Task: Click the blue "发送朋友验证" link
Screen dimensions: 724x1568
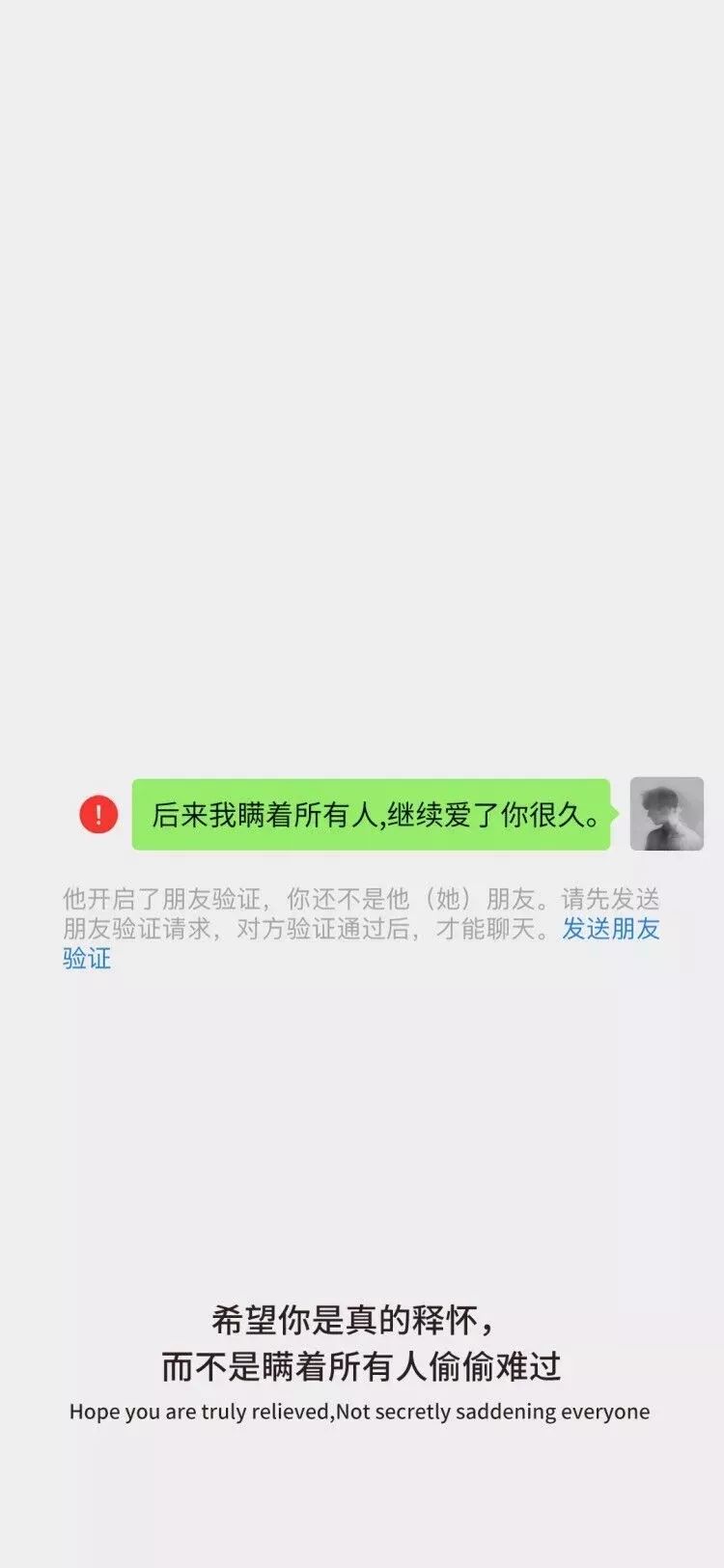Action: [610, 930]
